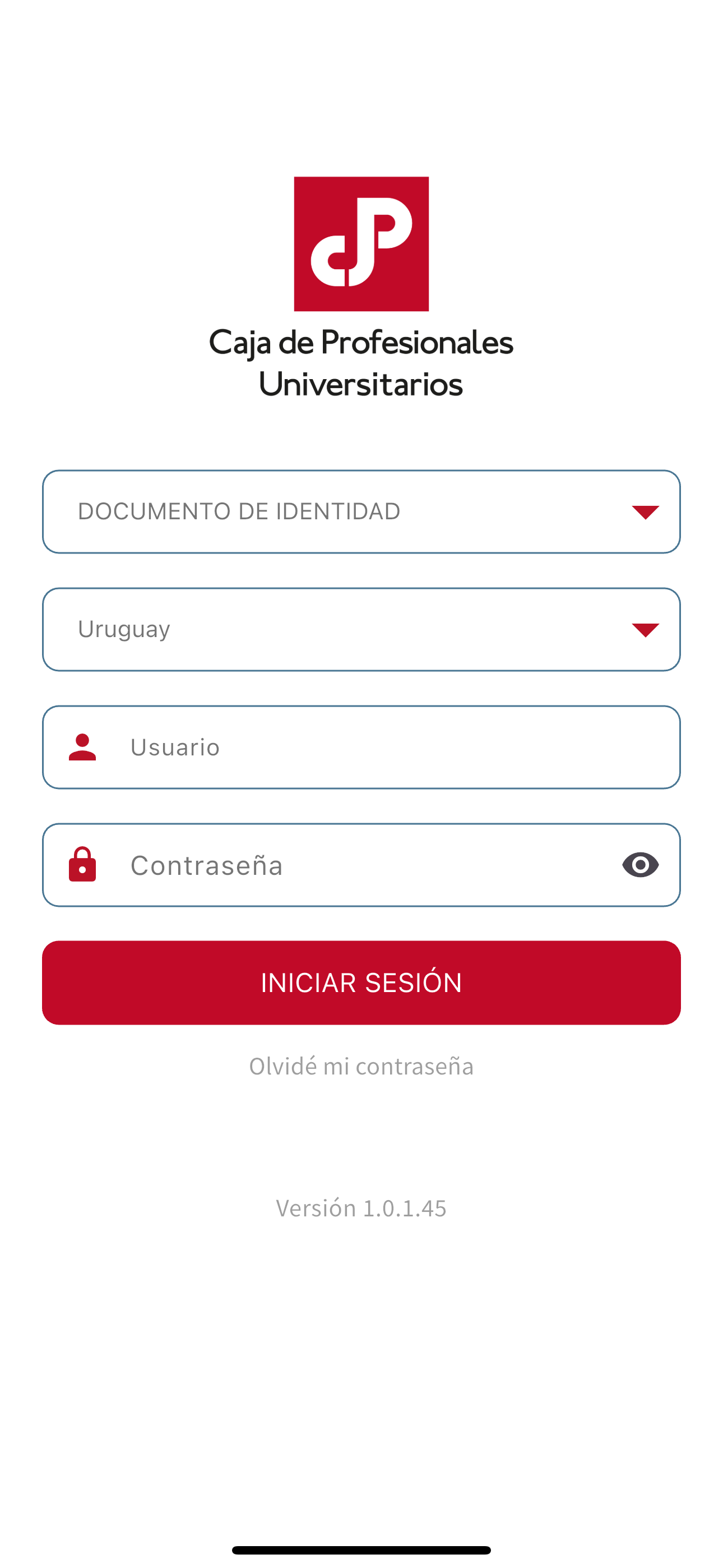The height and width of the screenshot is (1568, 723).
Task: Open the Documento de Identidad dropdown
Action: (x=361, y=511)
